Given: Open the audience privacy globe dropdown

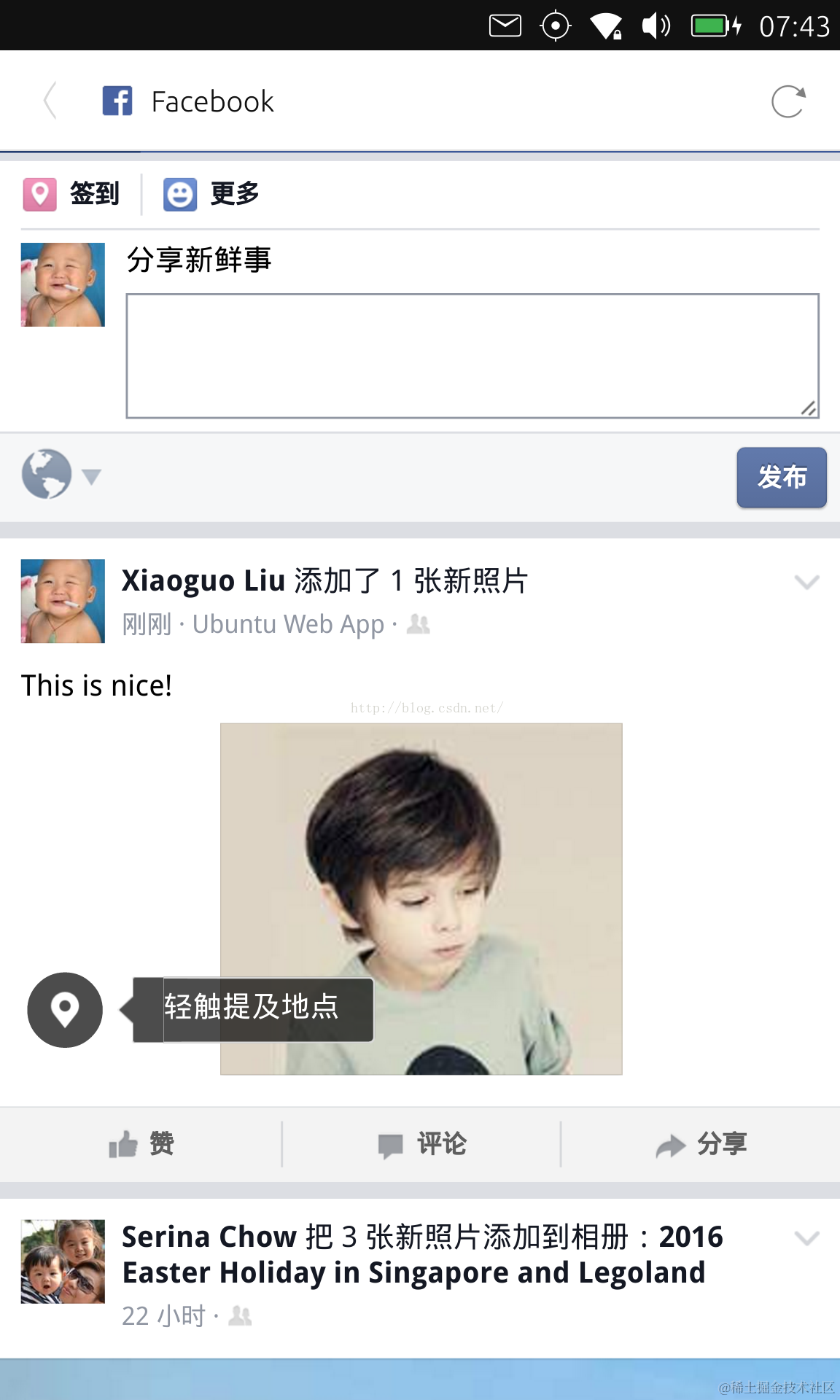Looking at the screenshot, I should click(60, 475).
